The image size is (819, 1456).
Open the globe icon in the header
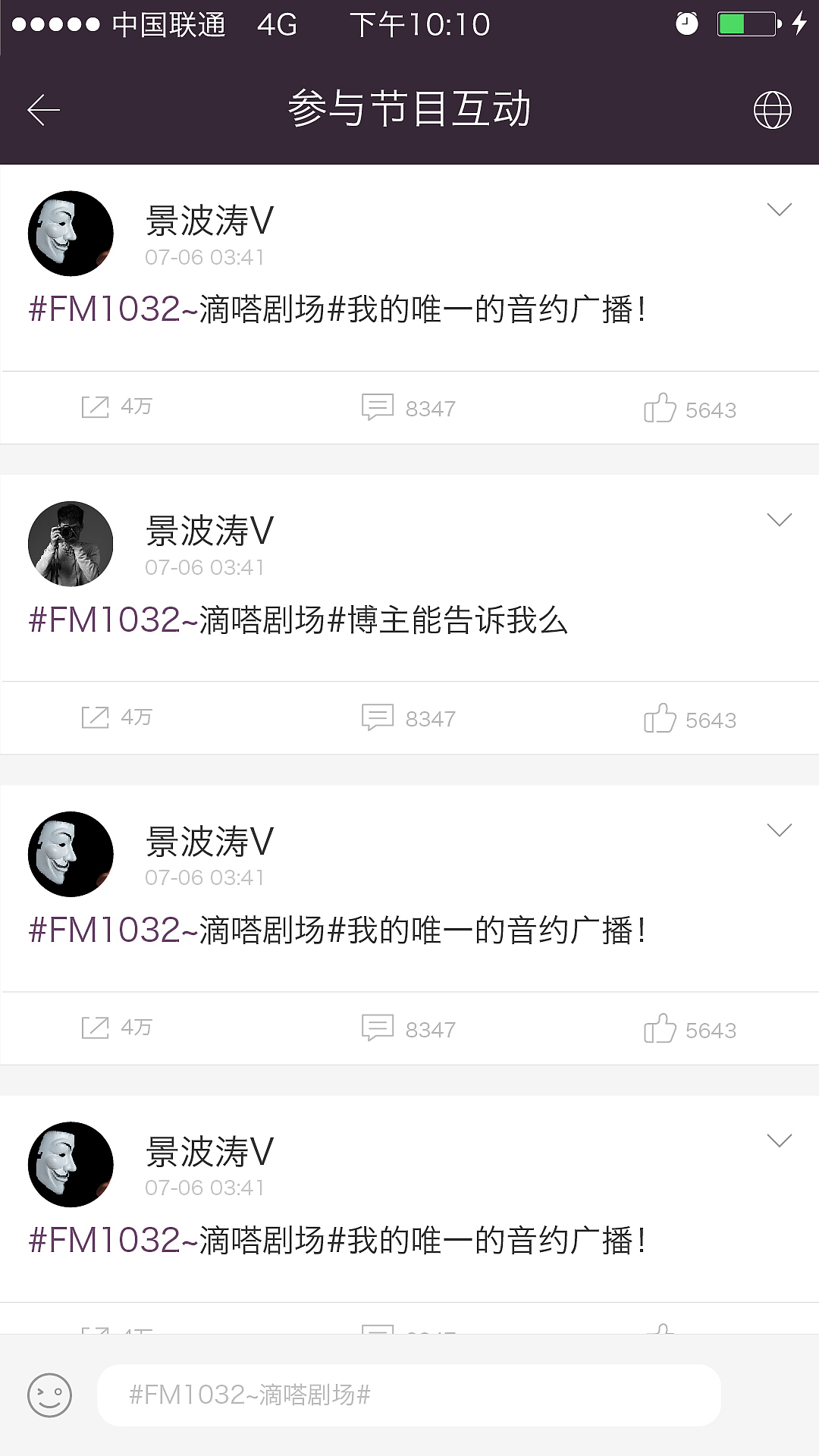772,110
